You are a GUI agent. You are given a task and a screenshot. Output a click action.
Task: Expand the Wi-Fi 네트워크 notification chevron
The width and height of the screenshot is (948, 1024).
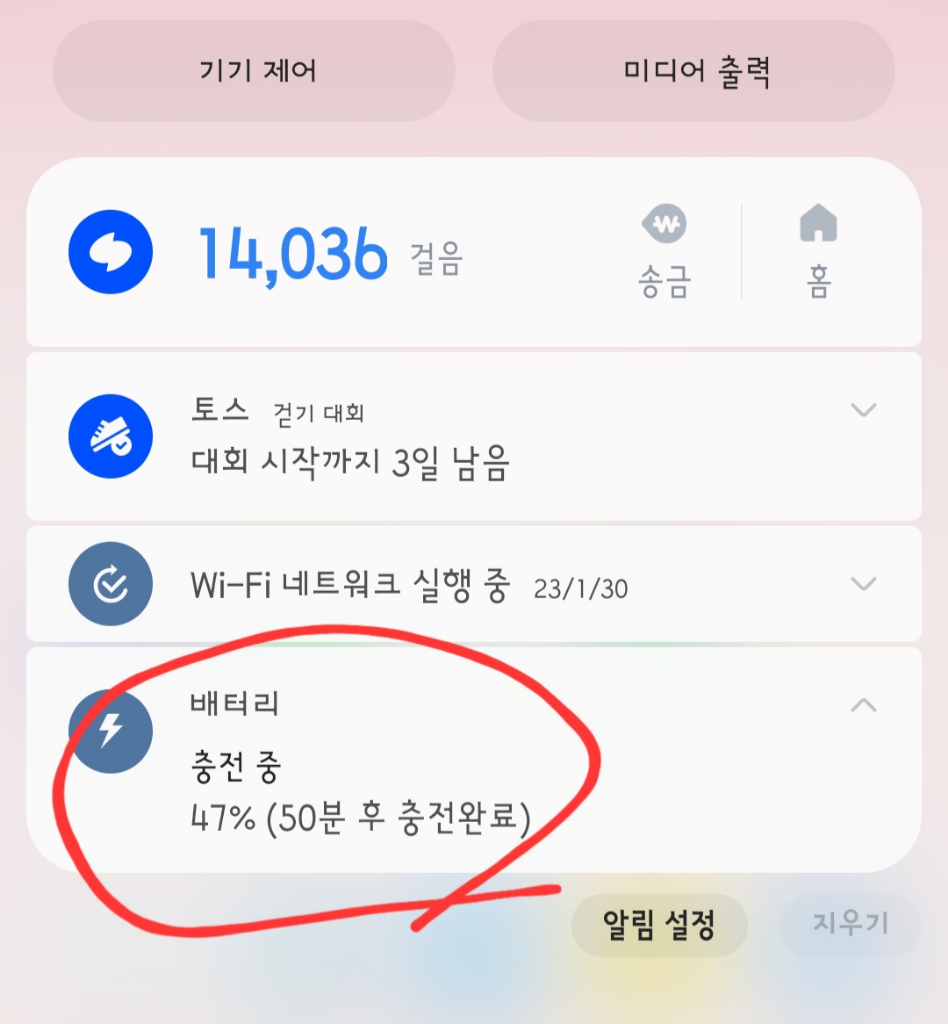(862, 583)
